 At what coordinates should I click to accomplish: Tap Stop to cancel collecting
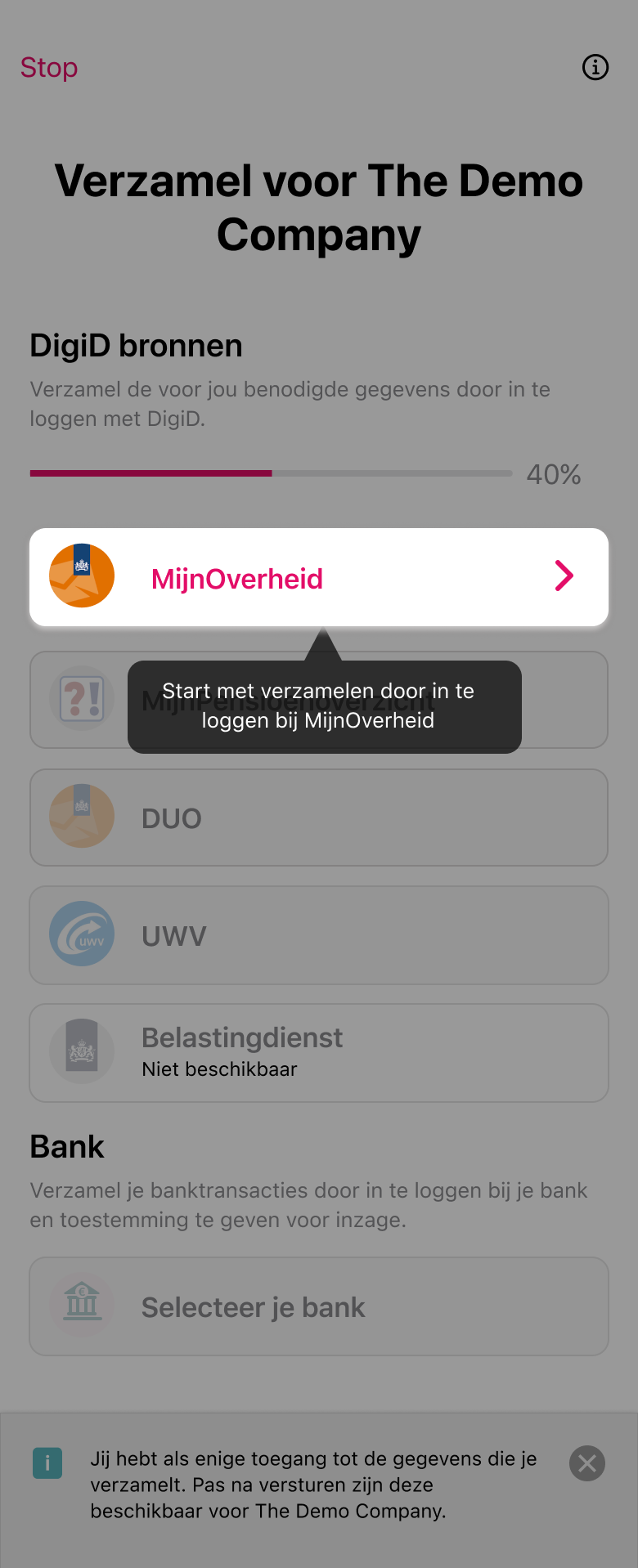click(49, 68)
